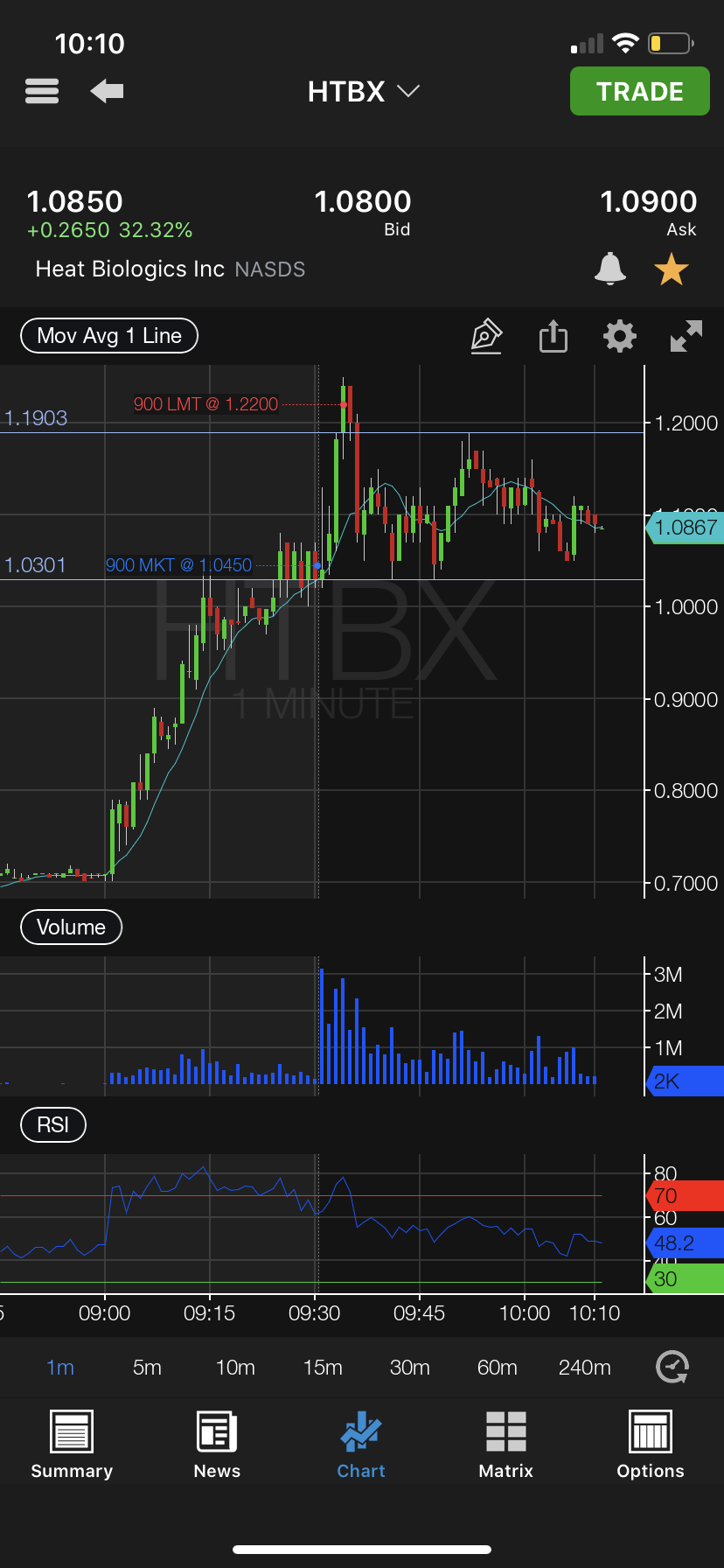Open the chart drawing tools
Screen dimensions: 724x1568
pos(486,336)
